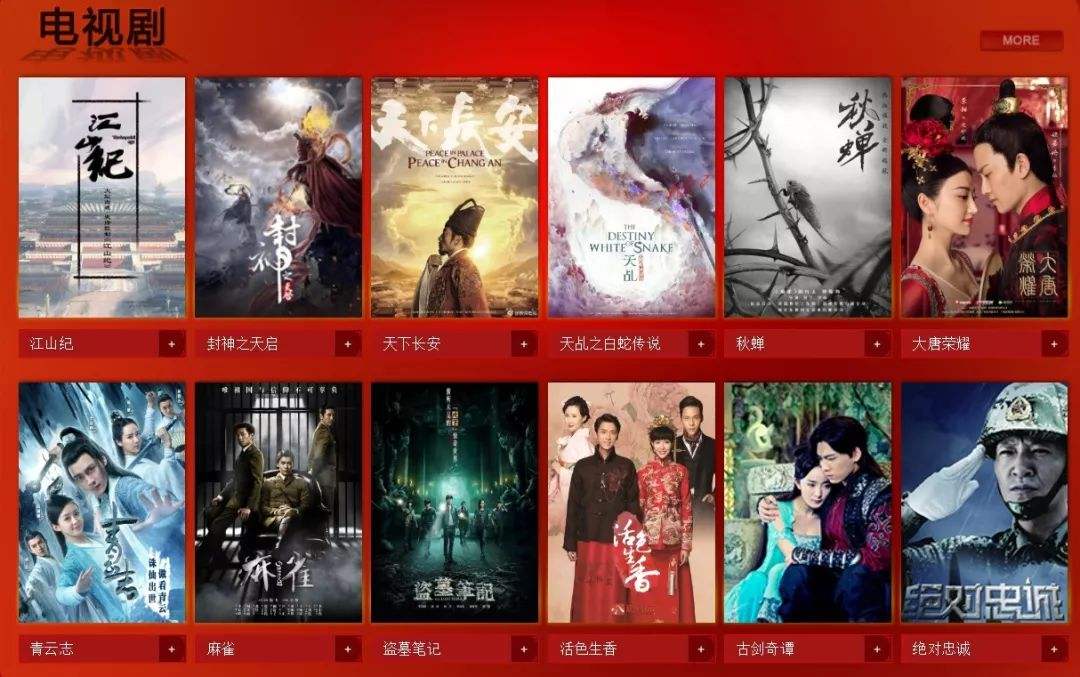View the 活色生香 poster
1080x677 pixels.
pos(631,502)
